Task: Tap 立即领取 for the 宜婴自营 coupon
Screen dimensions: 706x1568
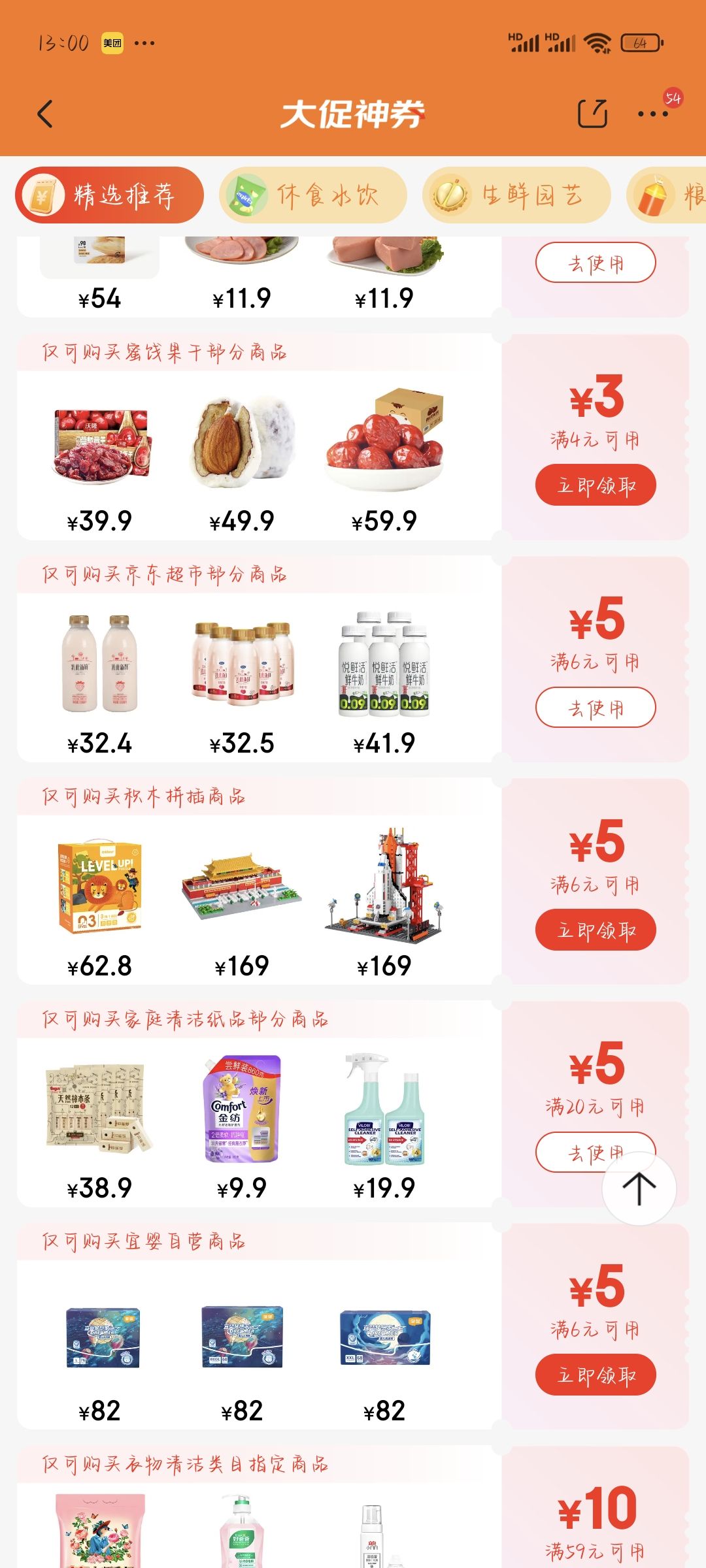Action: click(x=596, y=1374)
